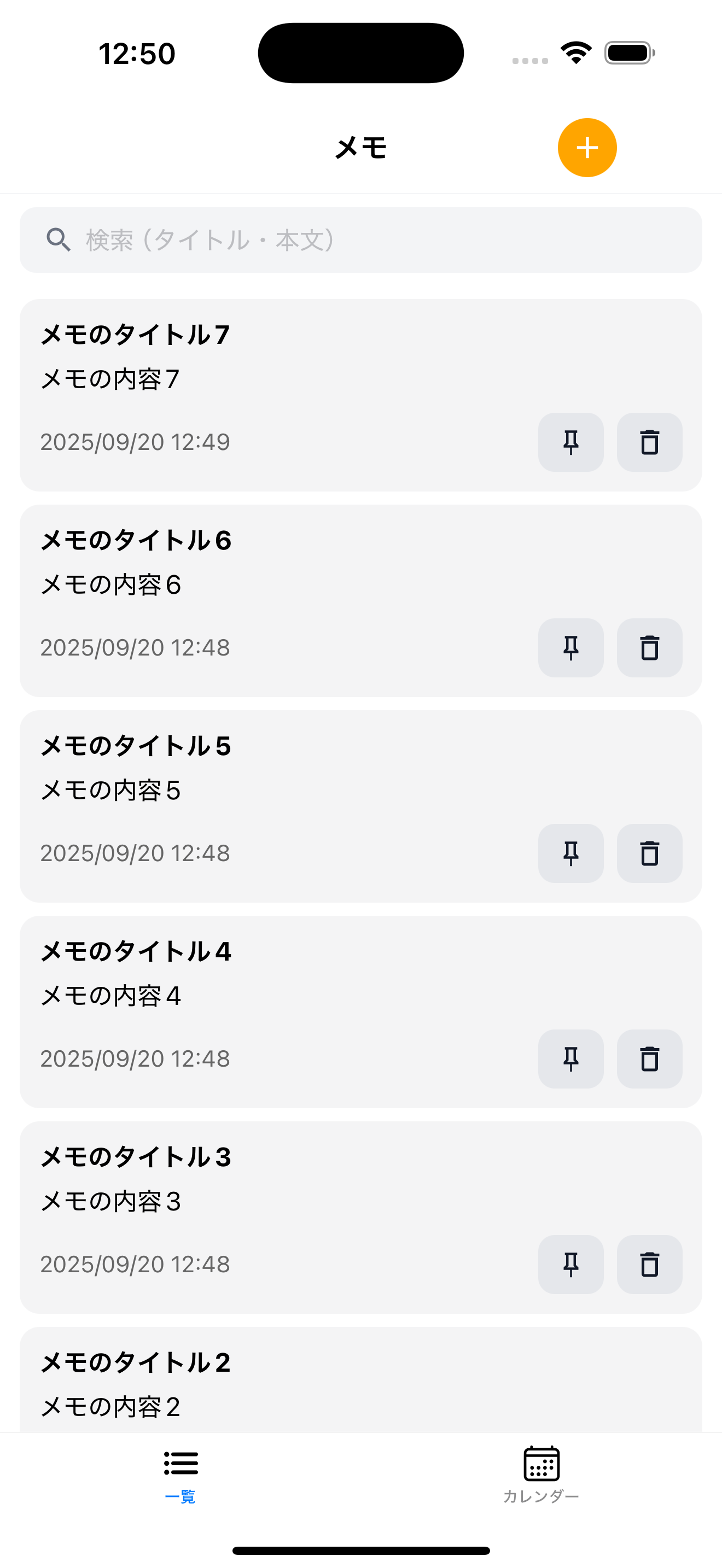The image size is (722, 1568).
Task: Pin メモのタイトル3 memo
Action: click(571, 1264)
